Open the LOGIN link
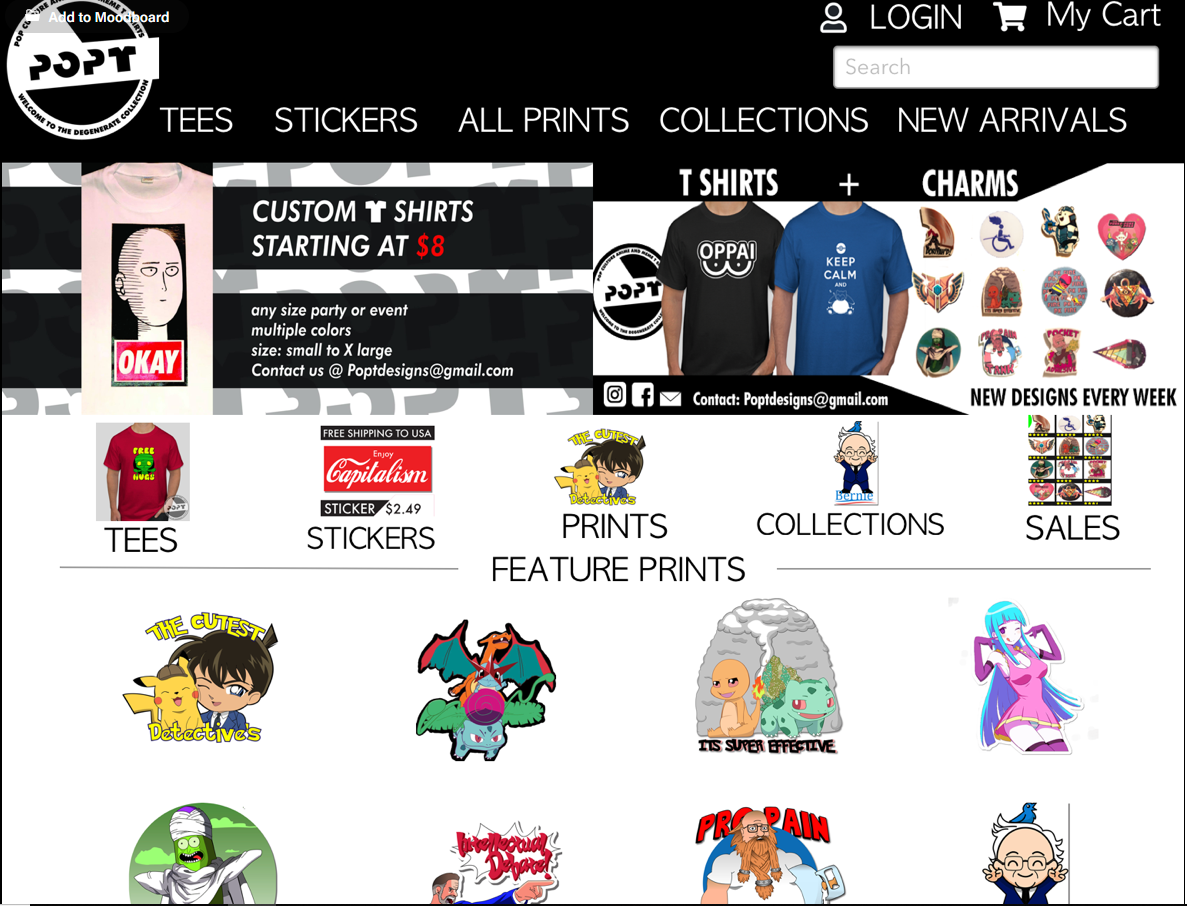This screenshot has height=906, width=1187. [x=892, y=18]
